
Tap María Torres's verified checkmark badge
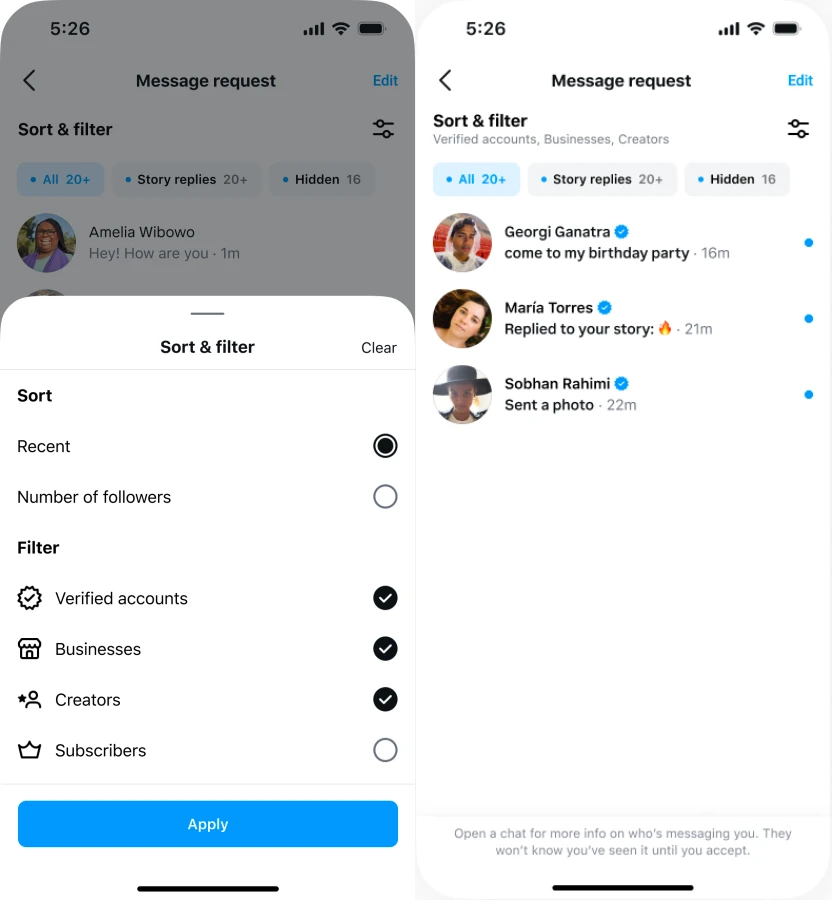607,307
